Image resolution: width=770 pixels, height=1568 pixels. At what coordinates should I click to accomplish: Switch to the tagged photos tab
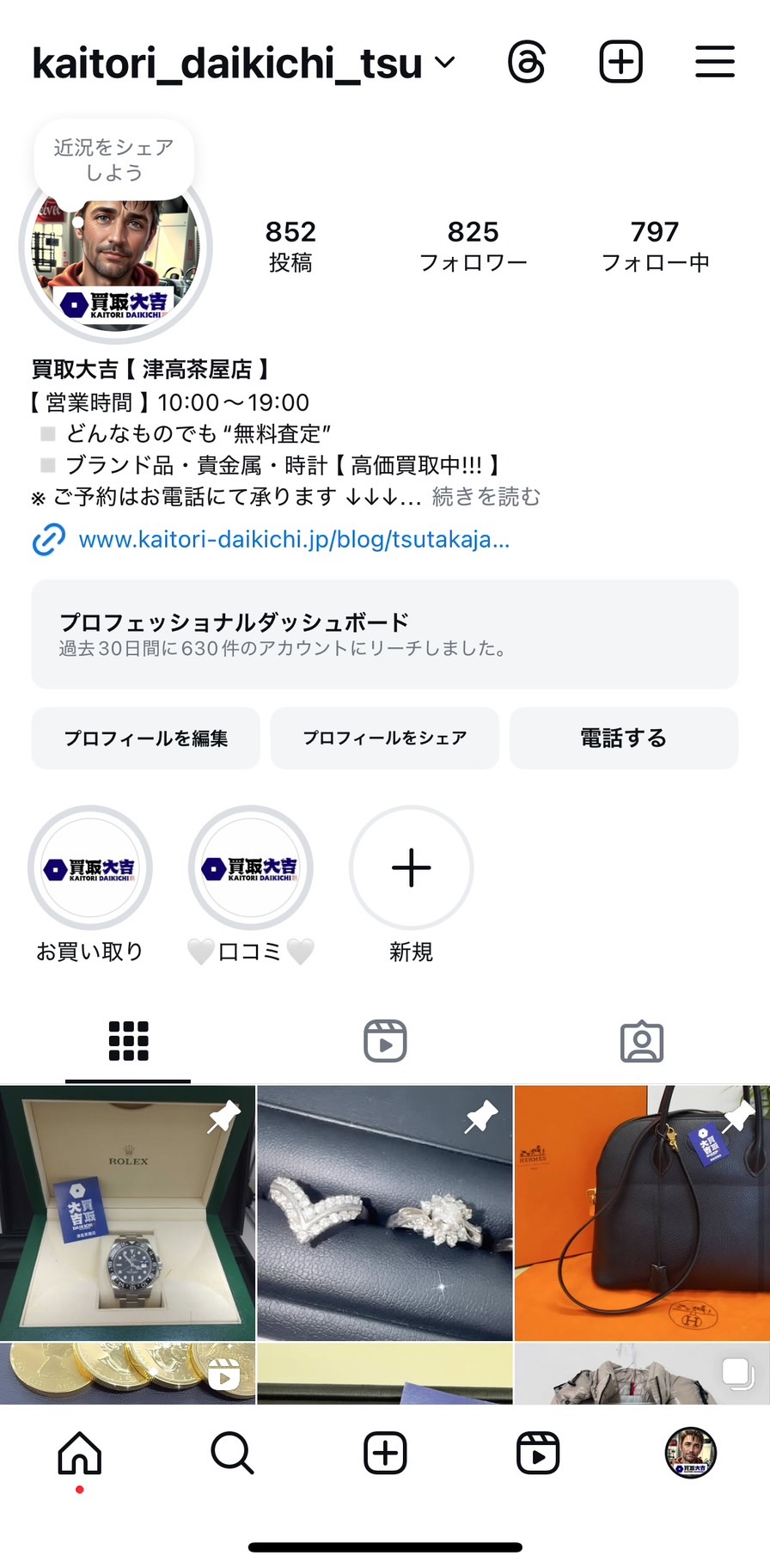641,1041
